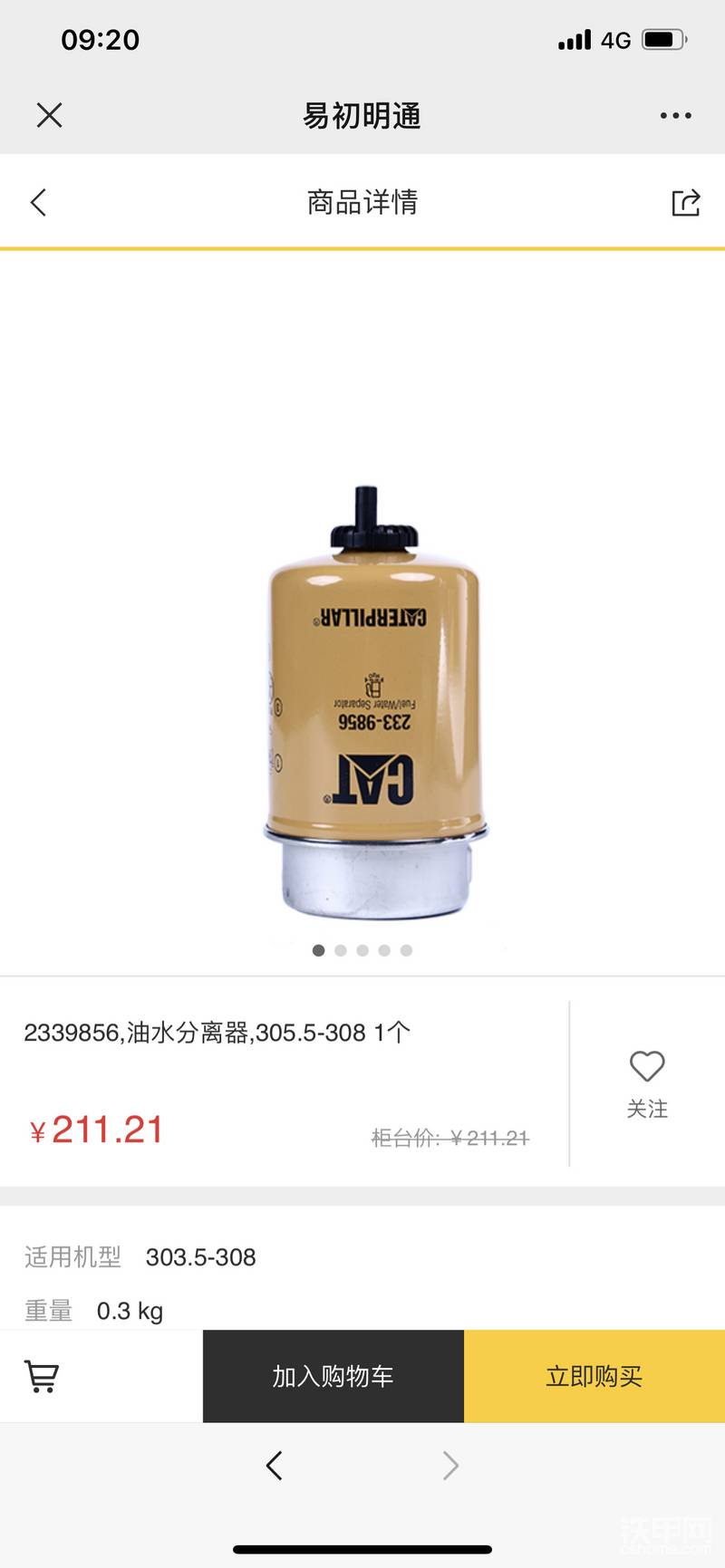Go back from the 商品详情 page

click(x=38, y=202)
